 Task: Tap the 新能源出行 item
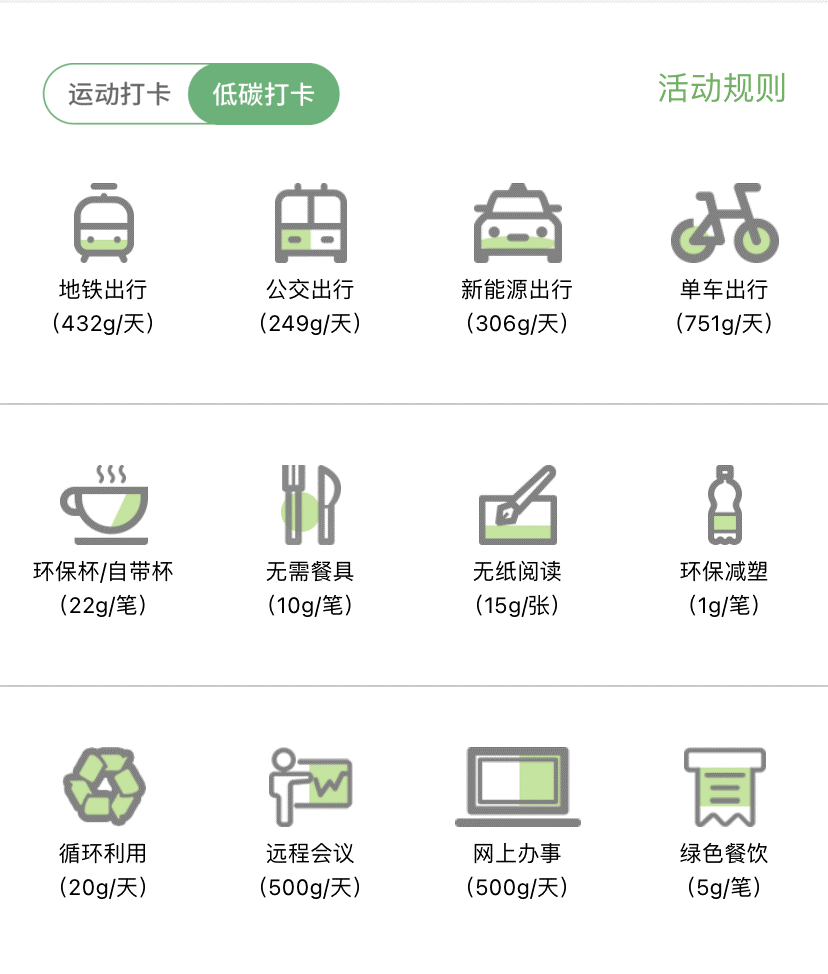(x=517, y=224)
